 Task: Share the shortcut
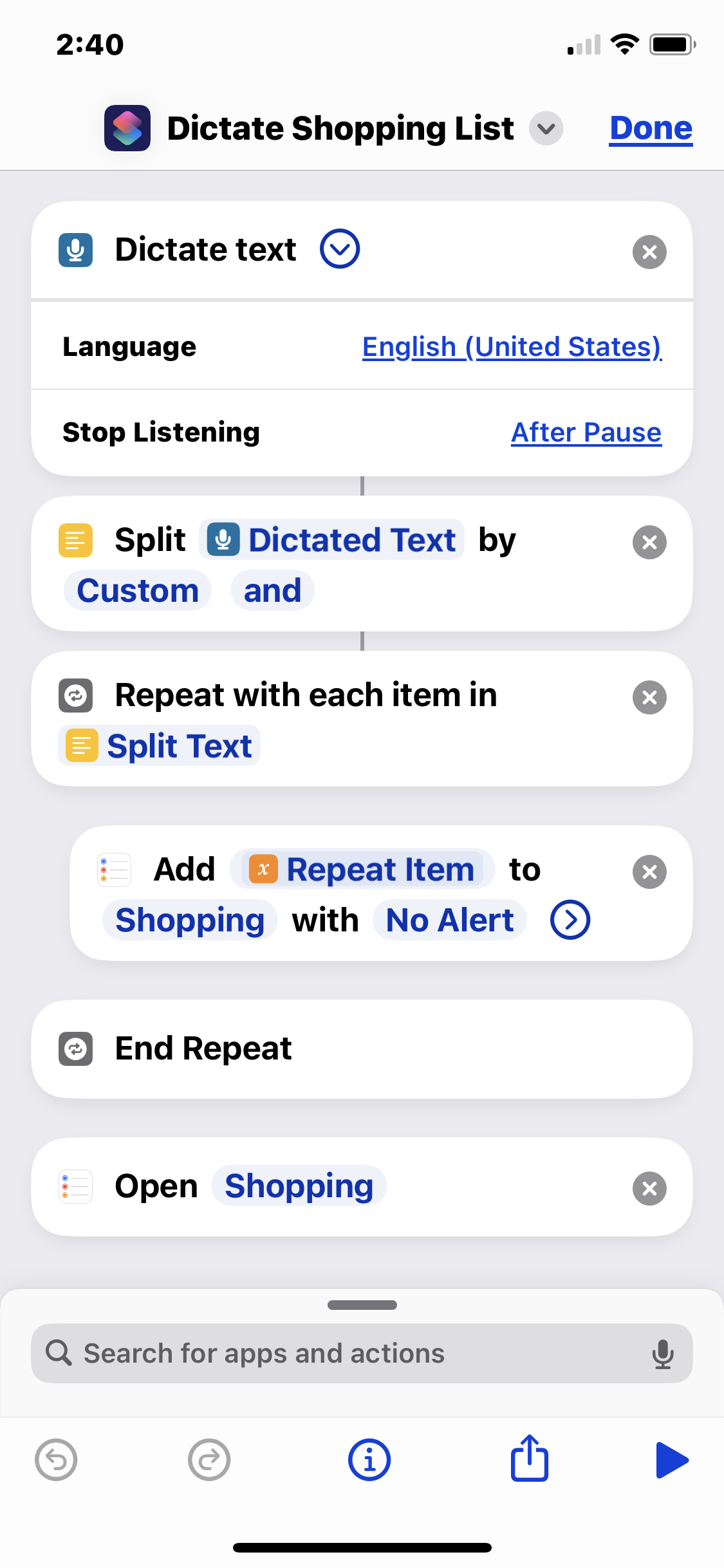(529, 1459)
